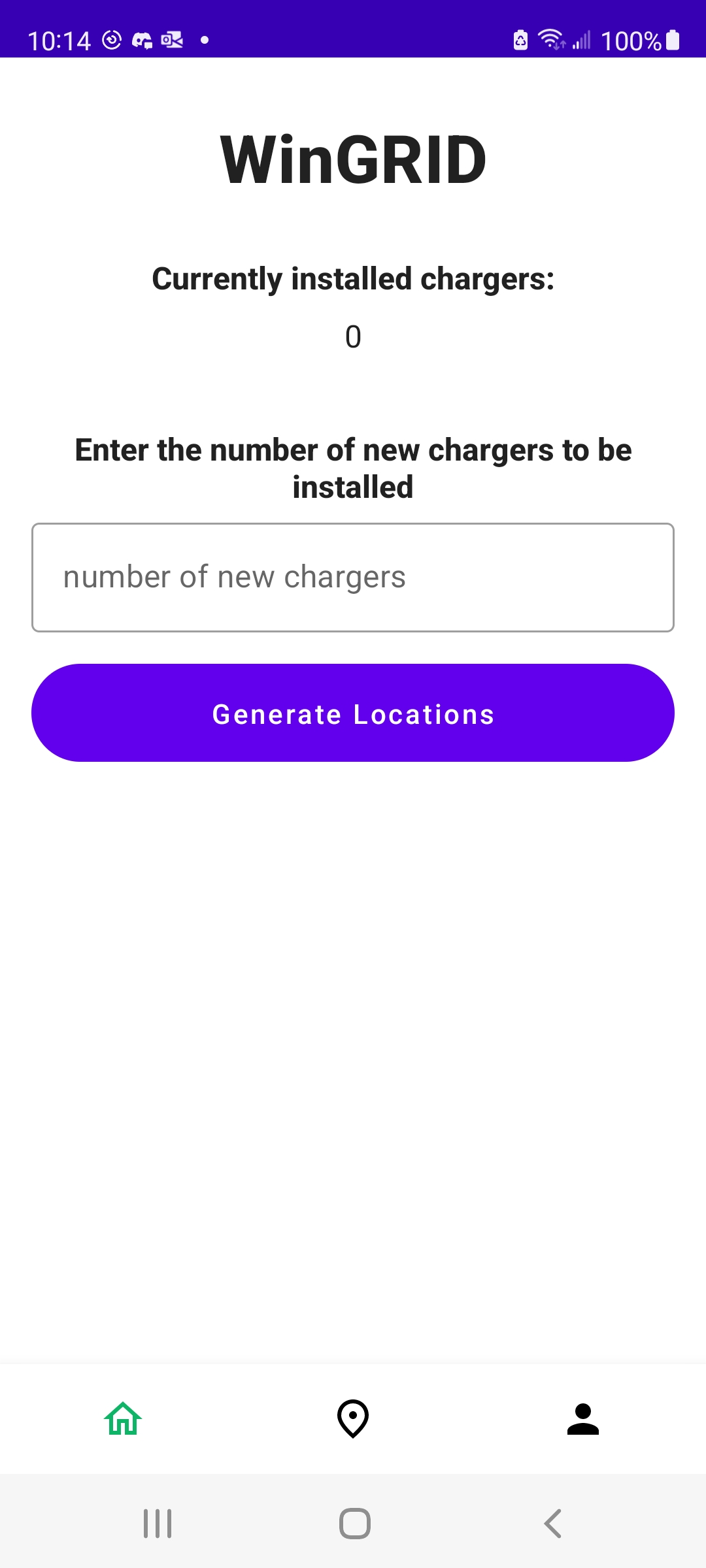Open the profile tab
The height and width of the screenshot is (1568, 706).
(583, 1418)
